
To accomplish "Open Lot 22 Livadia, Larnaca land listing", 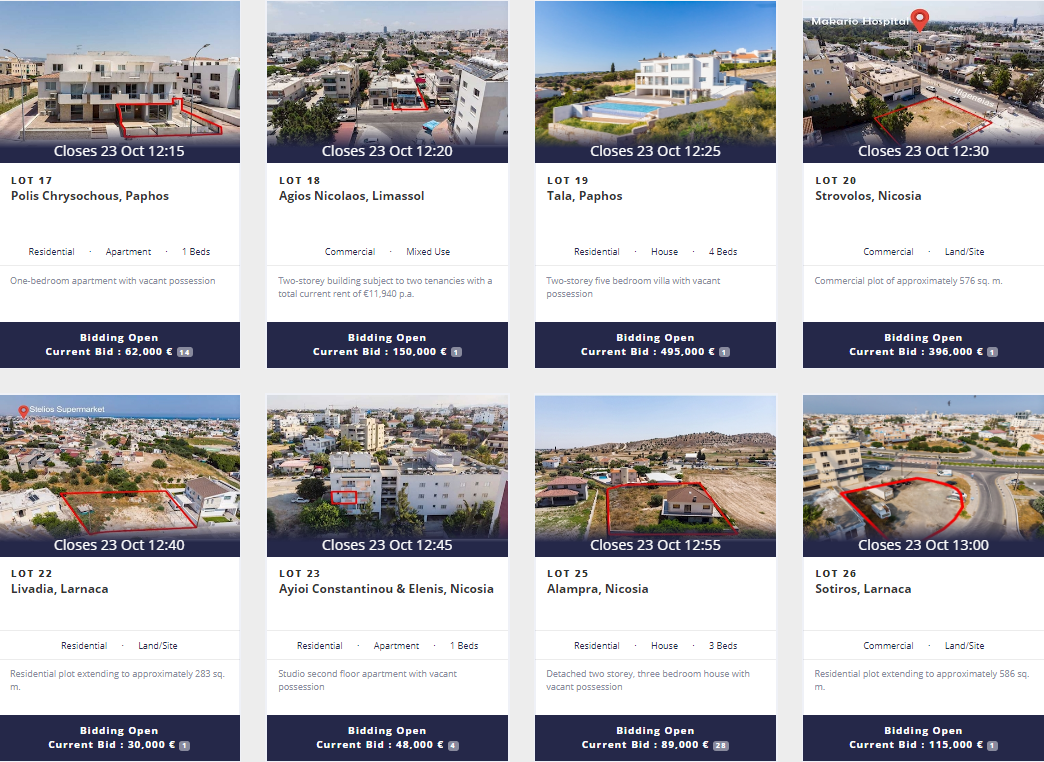I will (x=59, y=589).
